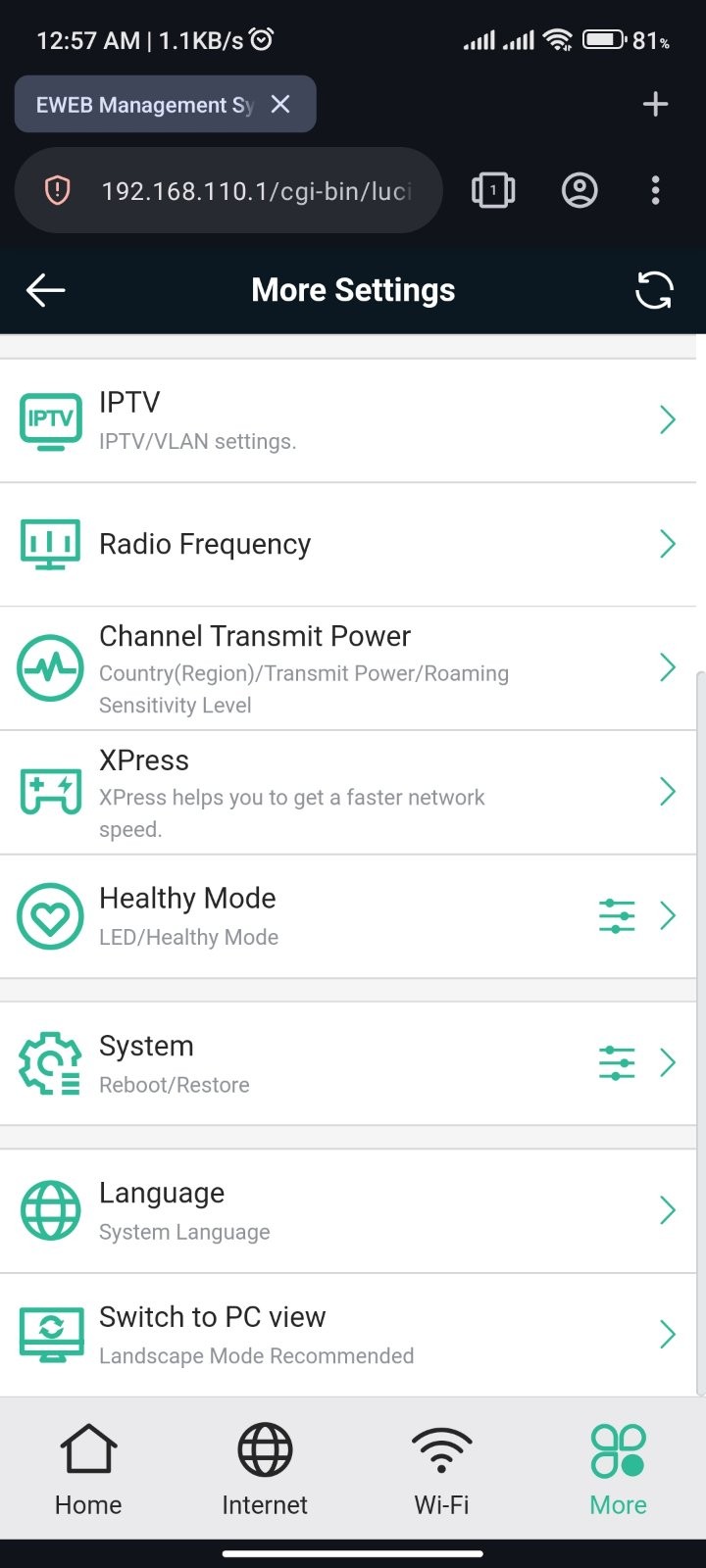Open Radio Frequency settings
The height and width of the screenshot is (1568, 706).
pos(348,545)
